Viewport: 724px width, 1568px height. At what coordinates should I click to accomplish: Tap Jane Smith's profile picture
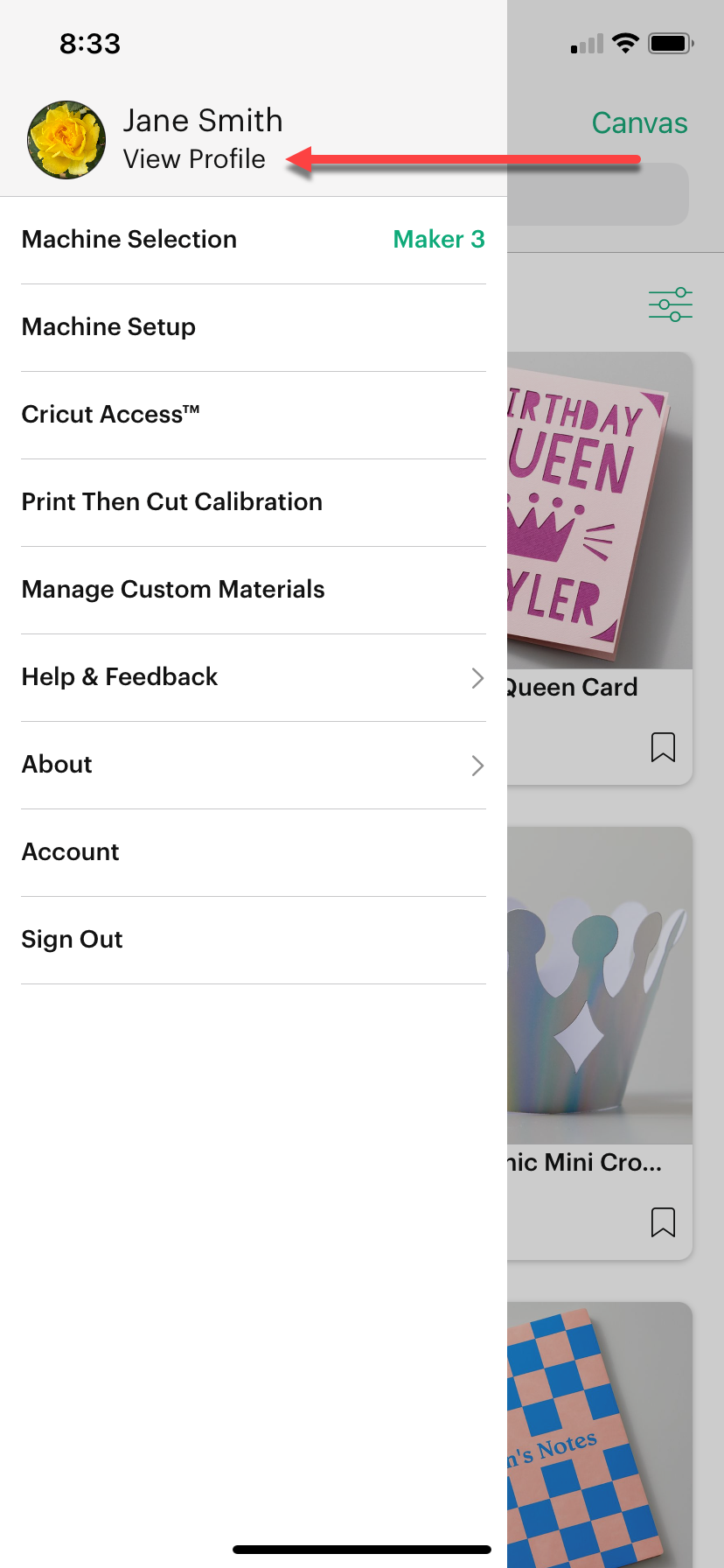click(x=66, y=140)
